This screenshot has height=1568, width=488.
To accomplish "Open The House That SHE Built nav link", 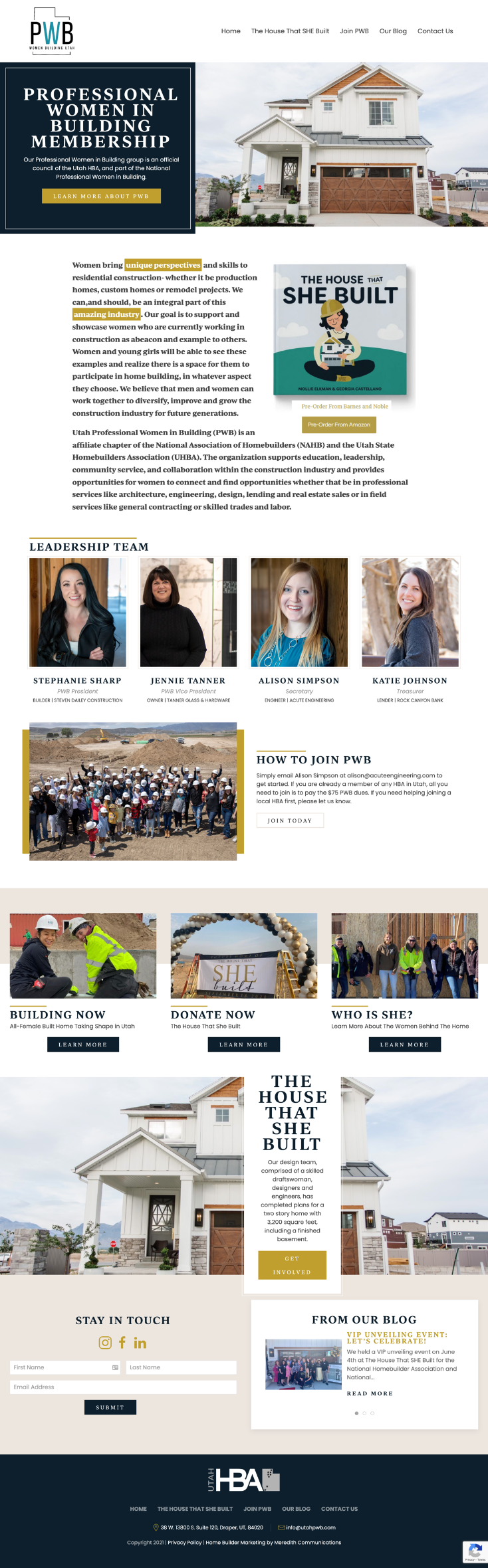I will (290, 31).
